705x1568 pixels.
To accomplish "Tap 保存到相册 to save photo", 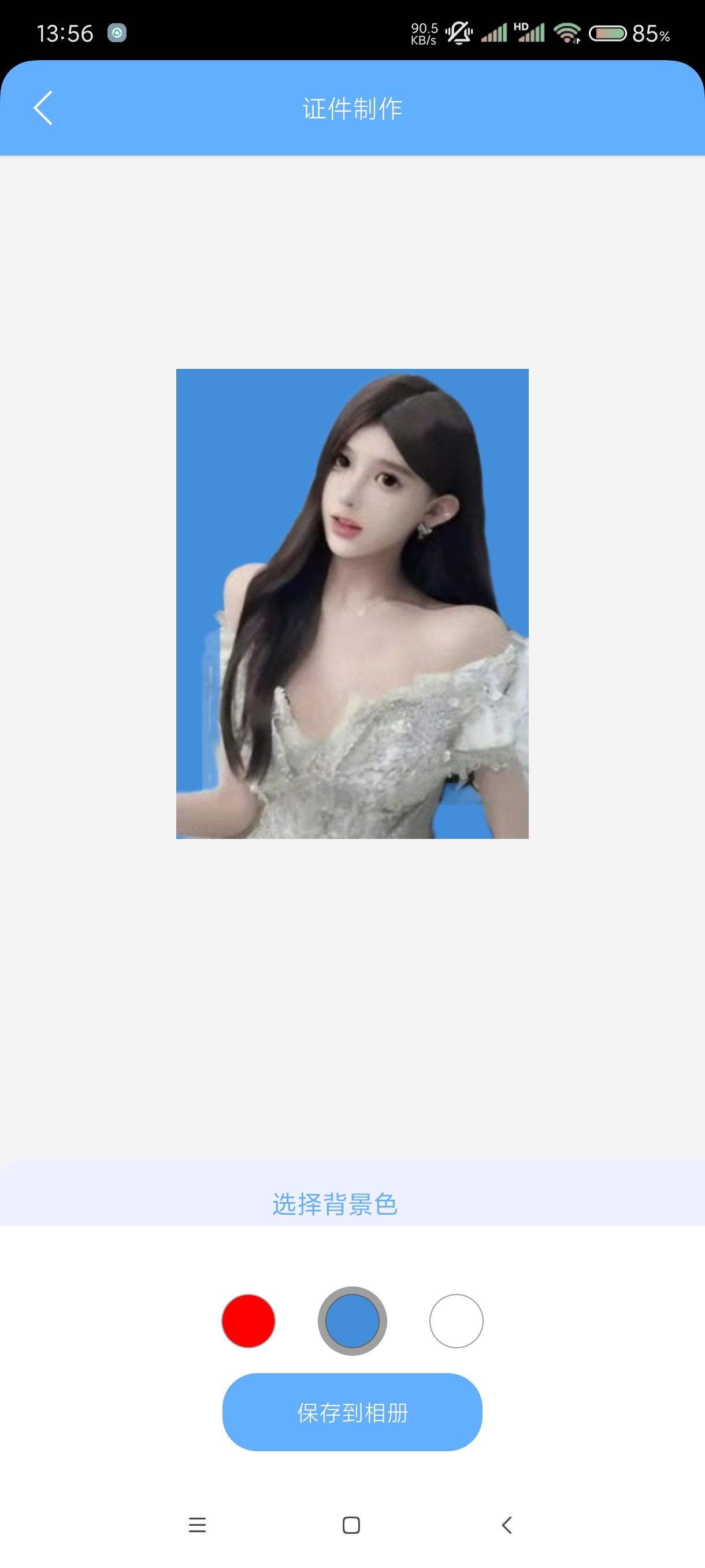I will [x=352, y=1411].
